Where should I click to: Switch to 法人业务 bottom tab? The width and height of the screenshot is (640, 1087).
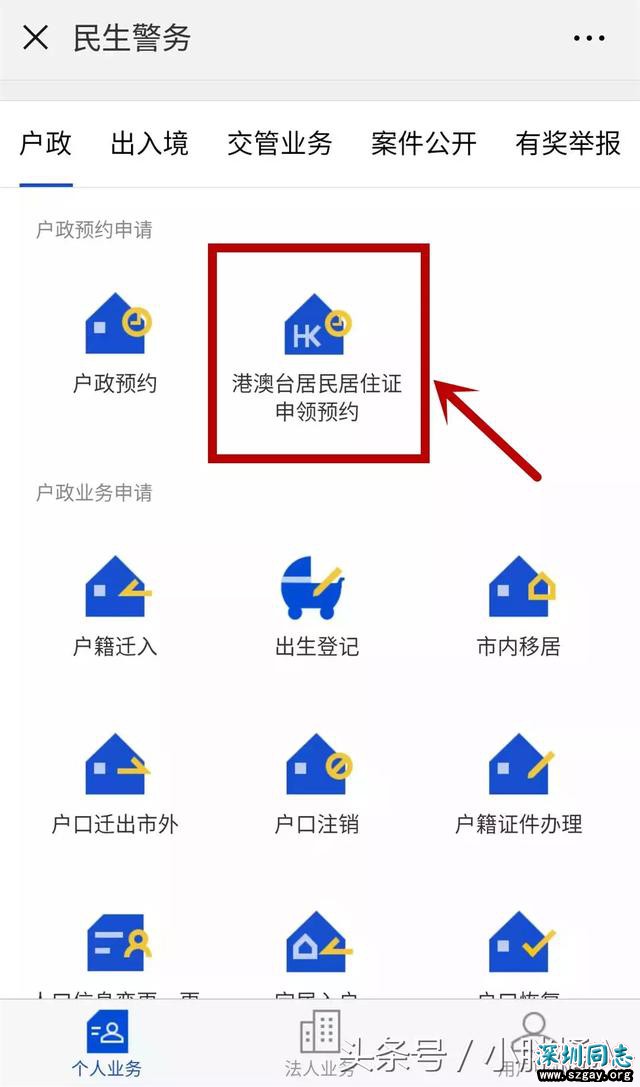tap(319, 1045)
